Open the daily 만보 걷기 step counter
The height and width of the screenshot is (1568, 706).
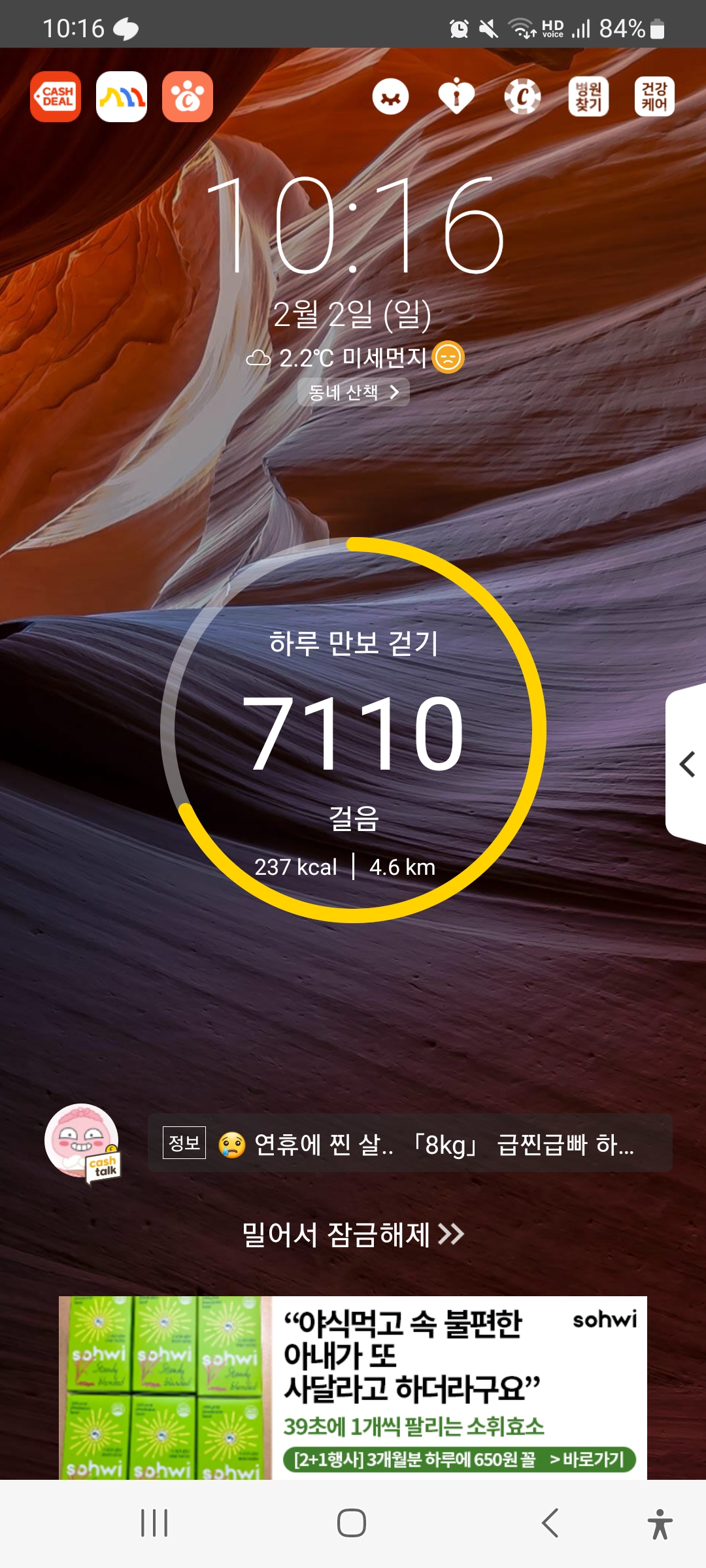pyautogui.click(x=353, y=730)
